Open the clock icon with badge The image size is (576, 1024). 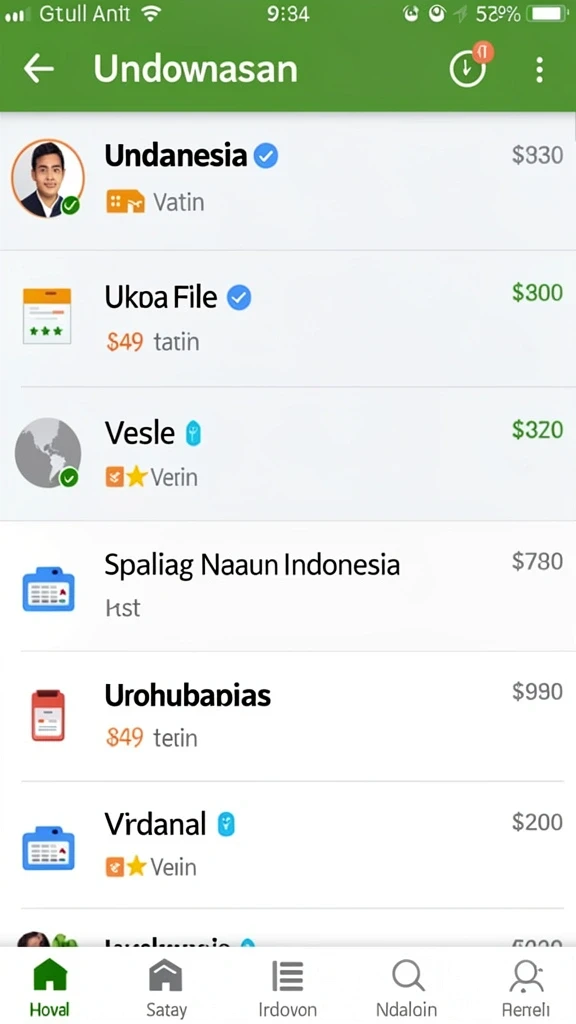point(469,66)
